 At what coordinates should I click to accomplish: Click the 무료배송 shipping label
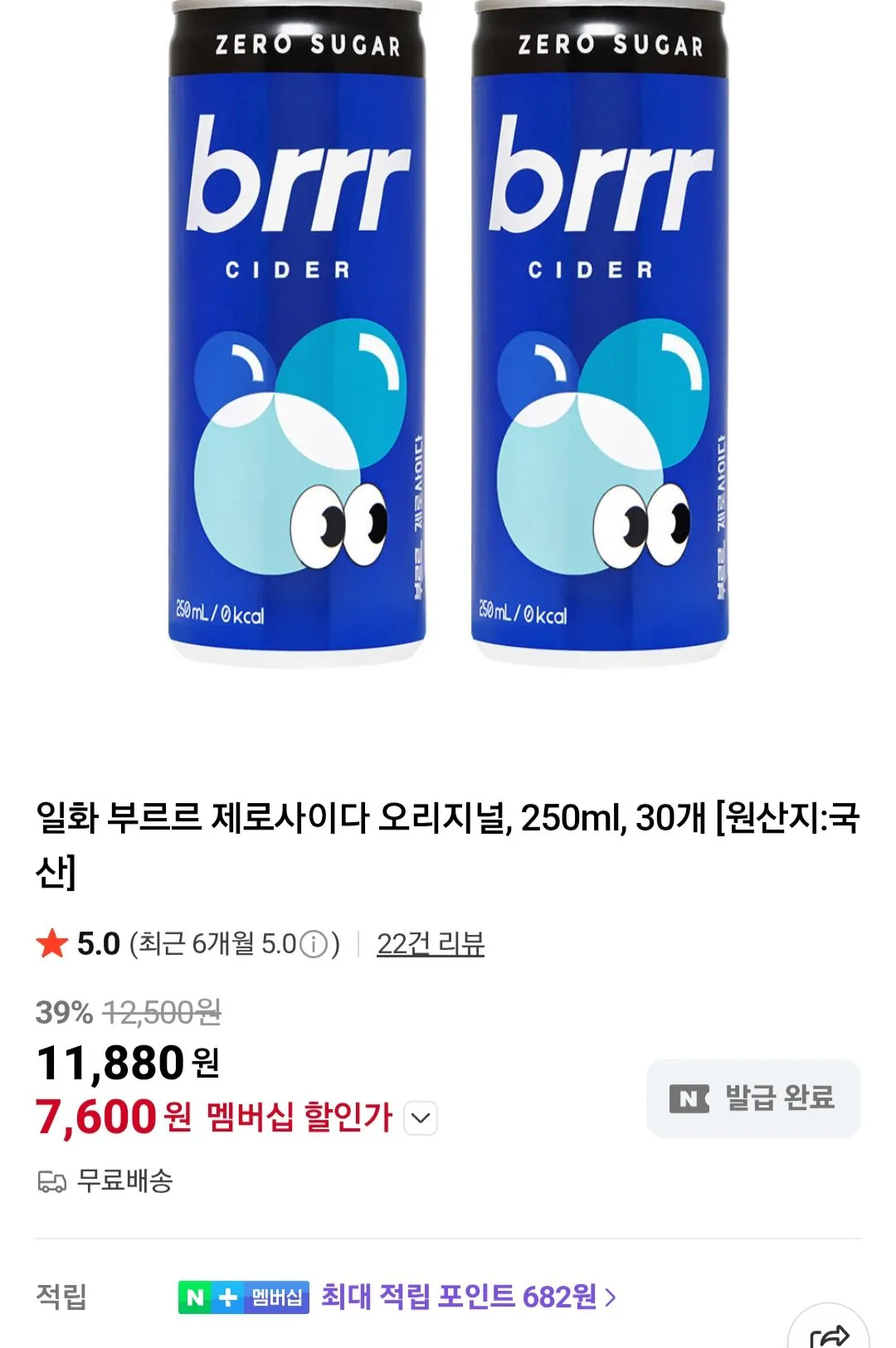[x=124, y=1182]
